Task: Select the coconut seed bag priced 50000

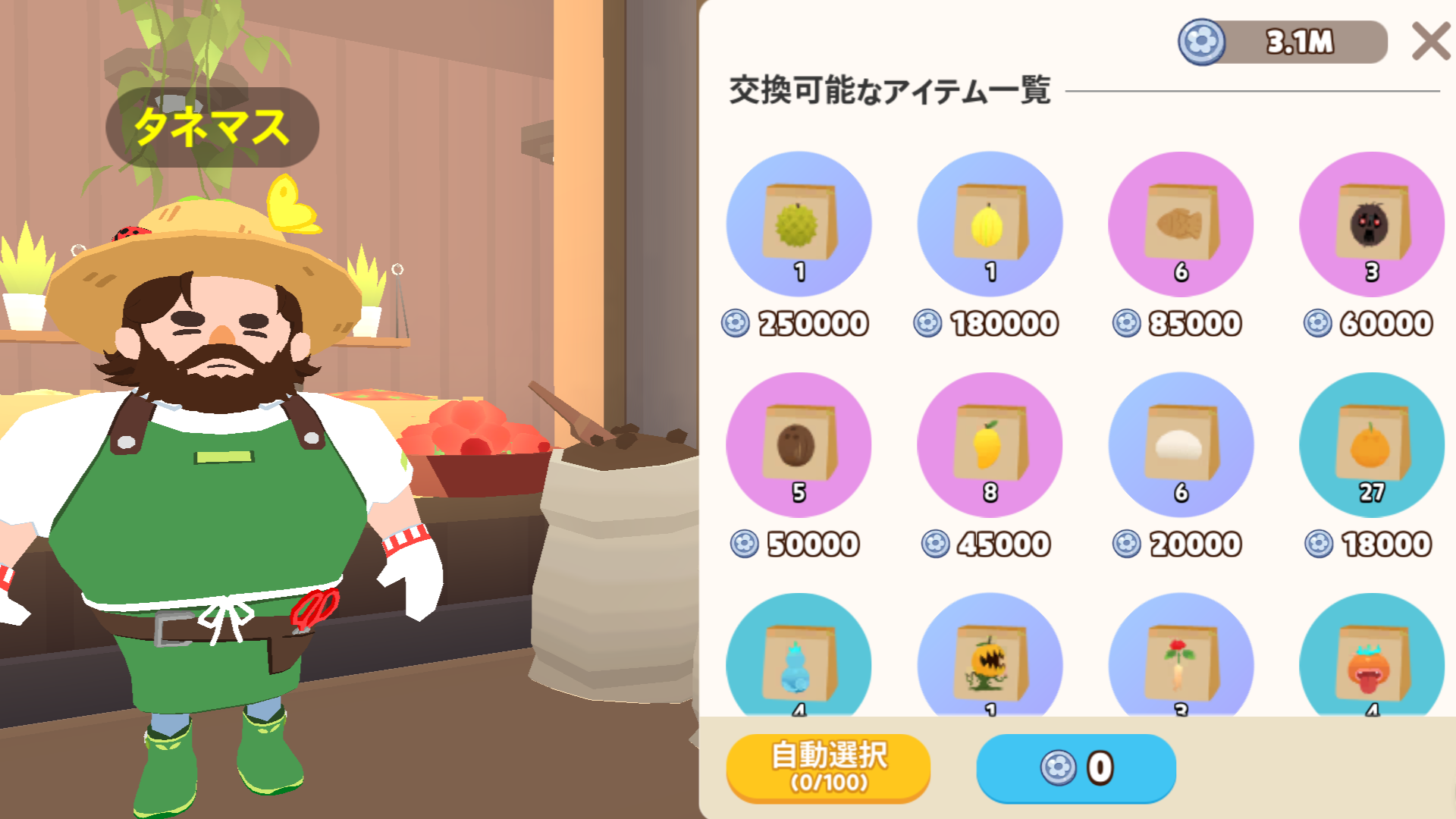Action: [x=799, y=444]
